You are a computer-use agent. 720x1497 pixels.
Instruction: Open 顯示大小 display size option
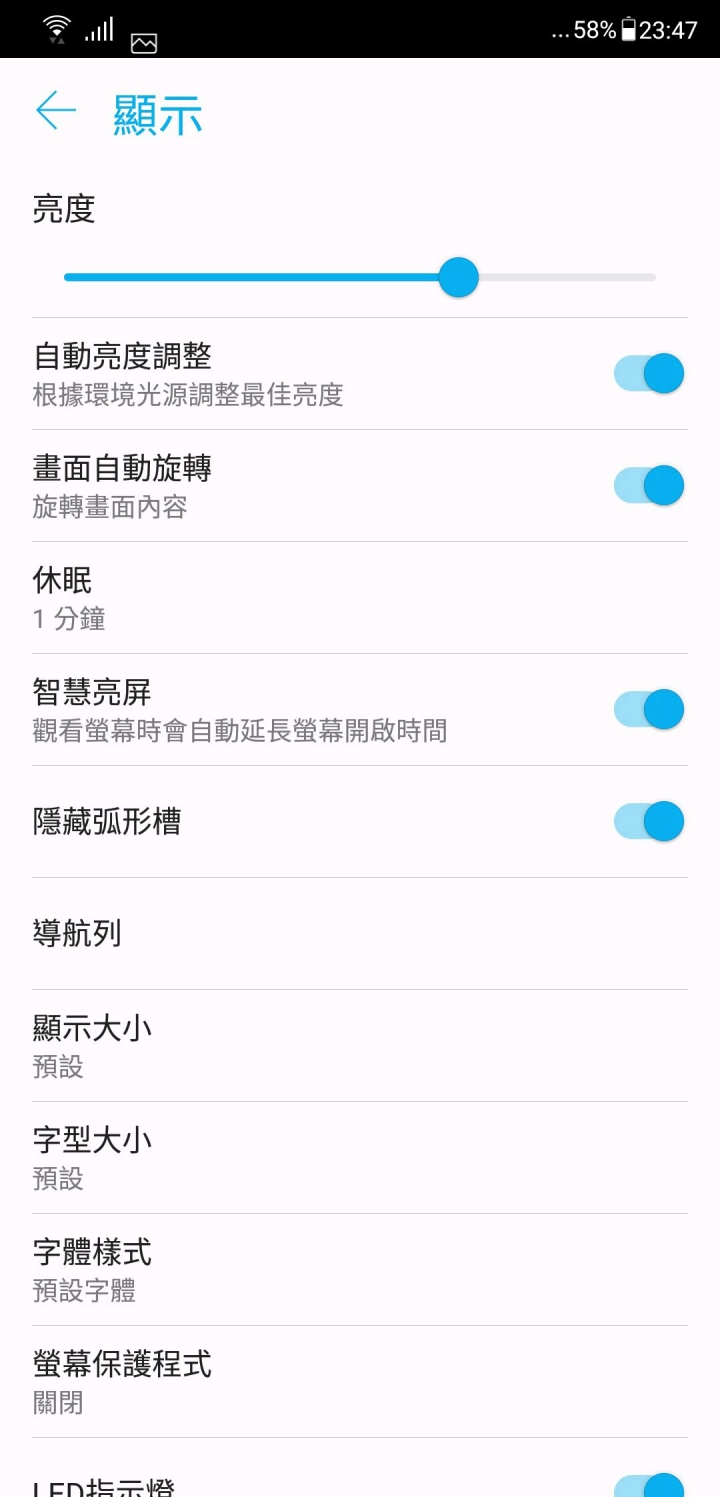click(360, 1046)
